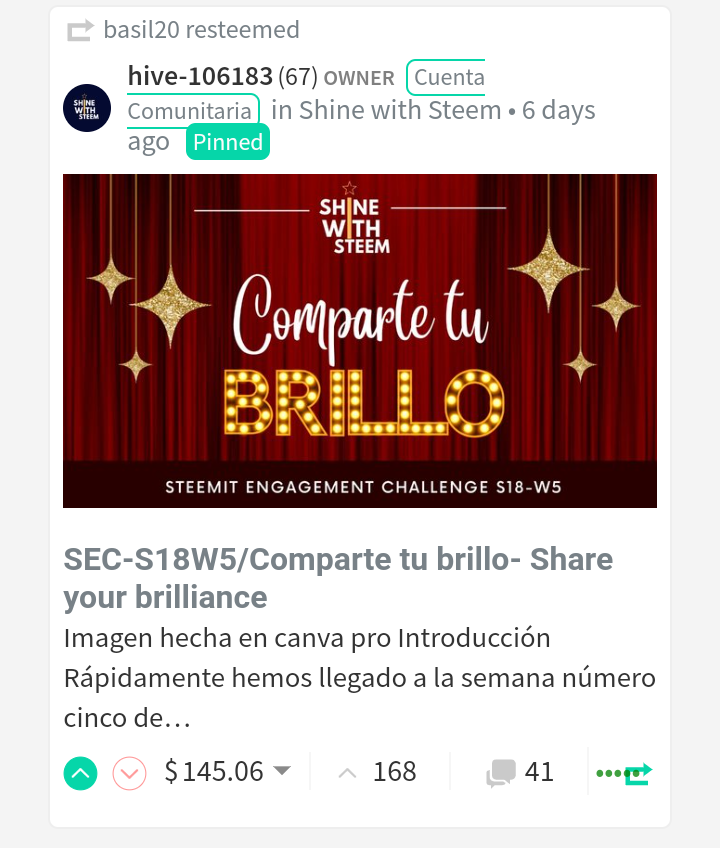This screenshot has width=720, height=848.
Task: Open the post titled SEC-S18W5/Comparte tu brillo
Action: [338, 578]
